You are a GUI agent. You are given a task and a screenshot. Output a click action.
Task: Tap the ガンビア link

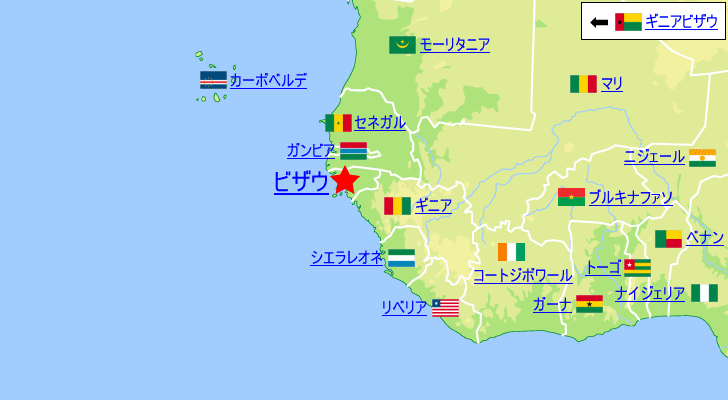pos(310,151)
